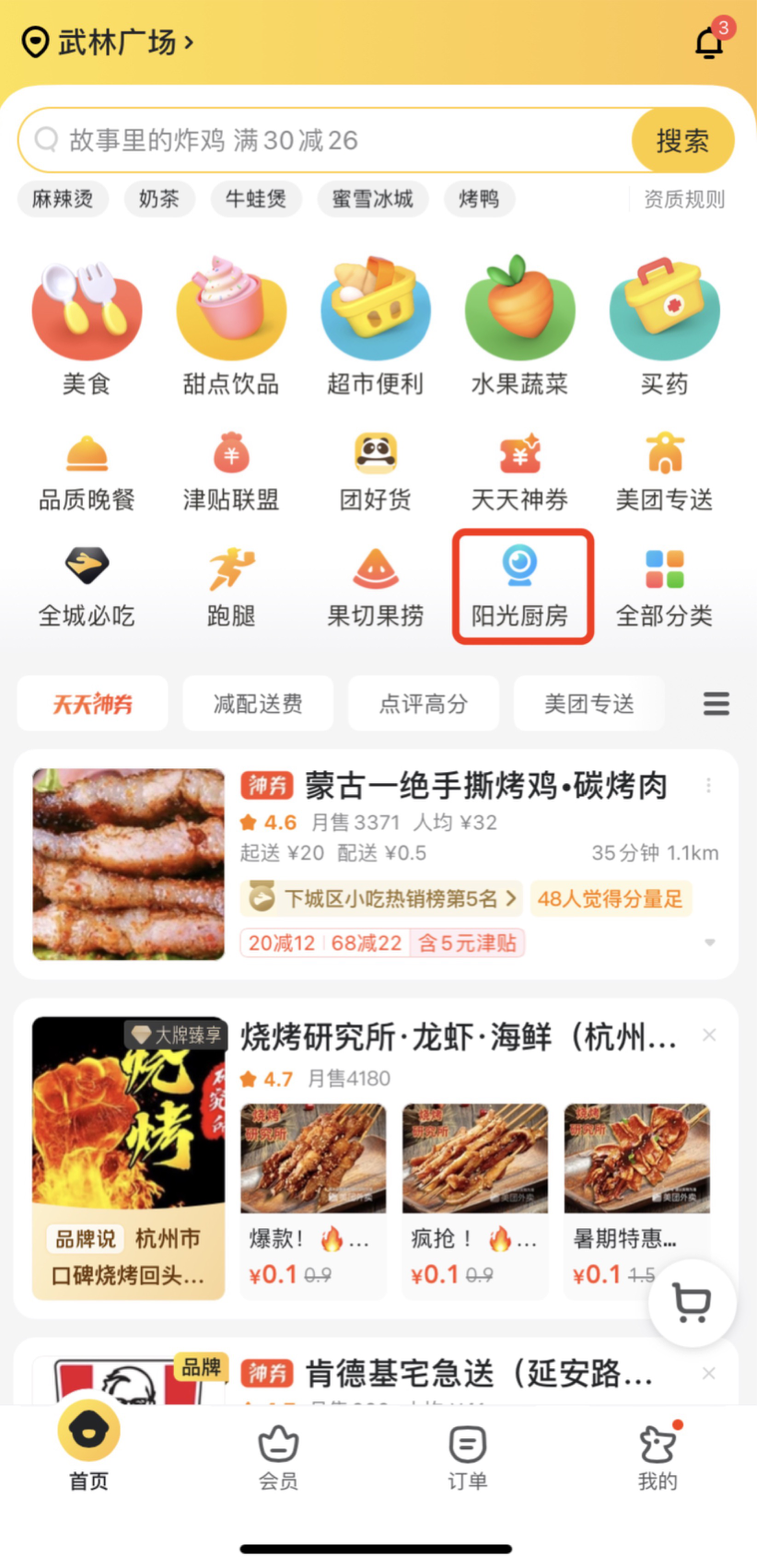Switch to the 会员 tab
Screen dimensions: 757x1568
(x=278, y=1456)
